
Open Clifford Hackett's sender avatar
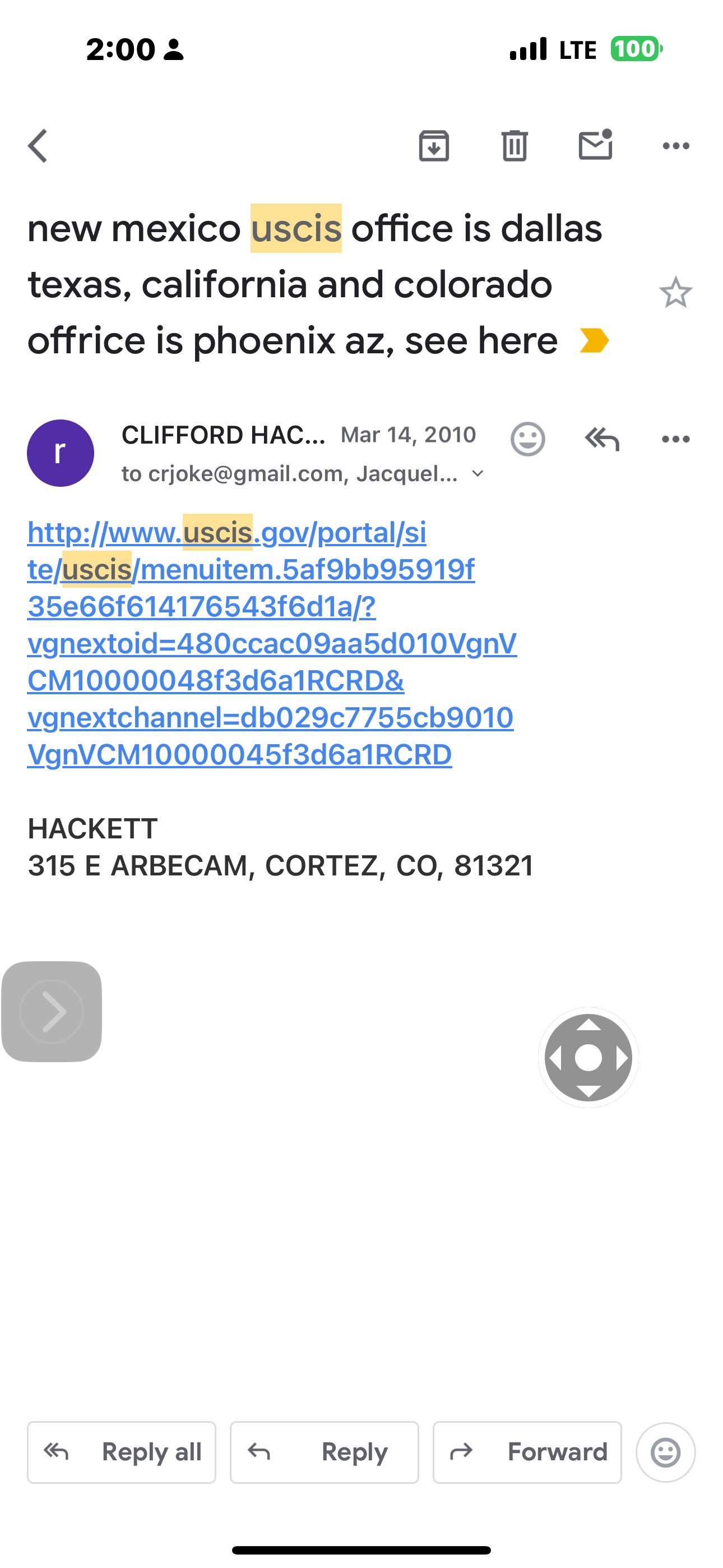pyautogui.click(x=61, y=453)
